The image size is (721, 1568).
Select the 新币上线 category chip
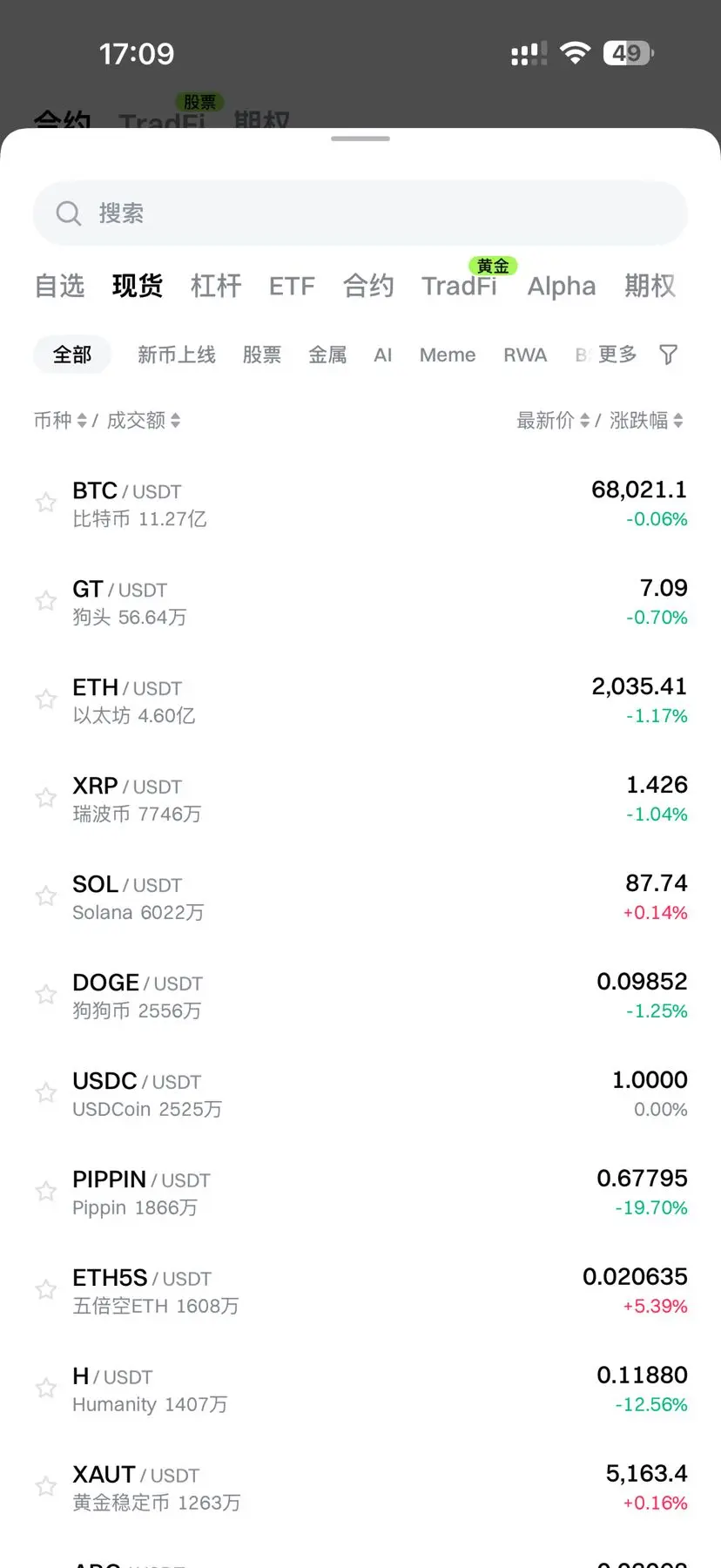tap(176, 355)
